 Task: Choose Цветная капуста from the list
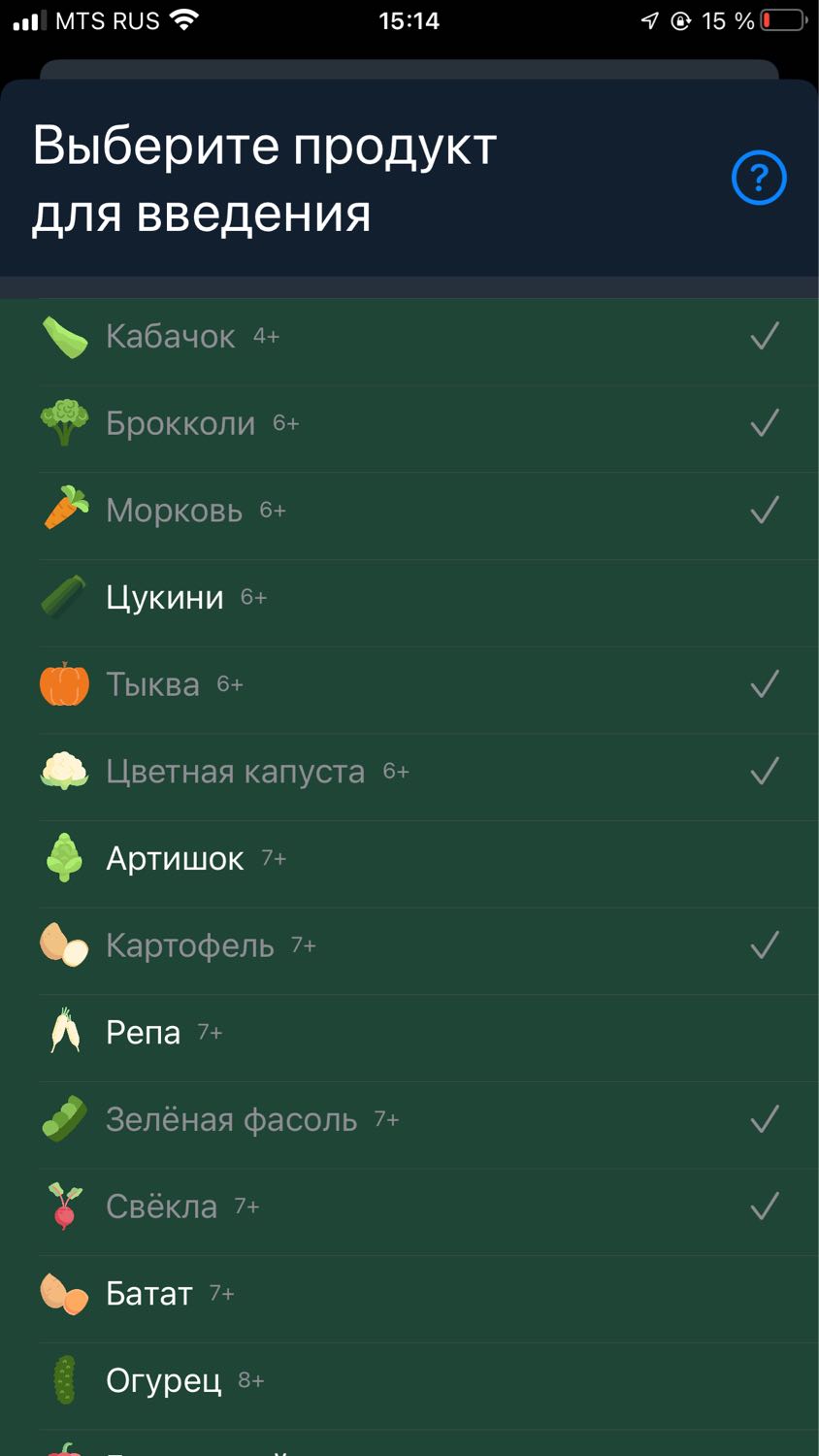(x=409, y=772)
